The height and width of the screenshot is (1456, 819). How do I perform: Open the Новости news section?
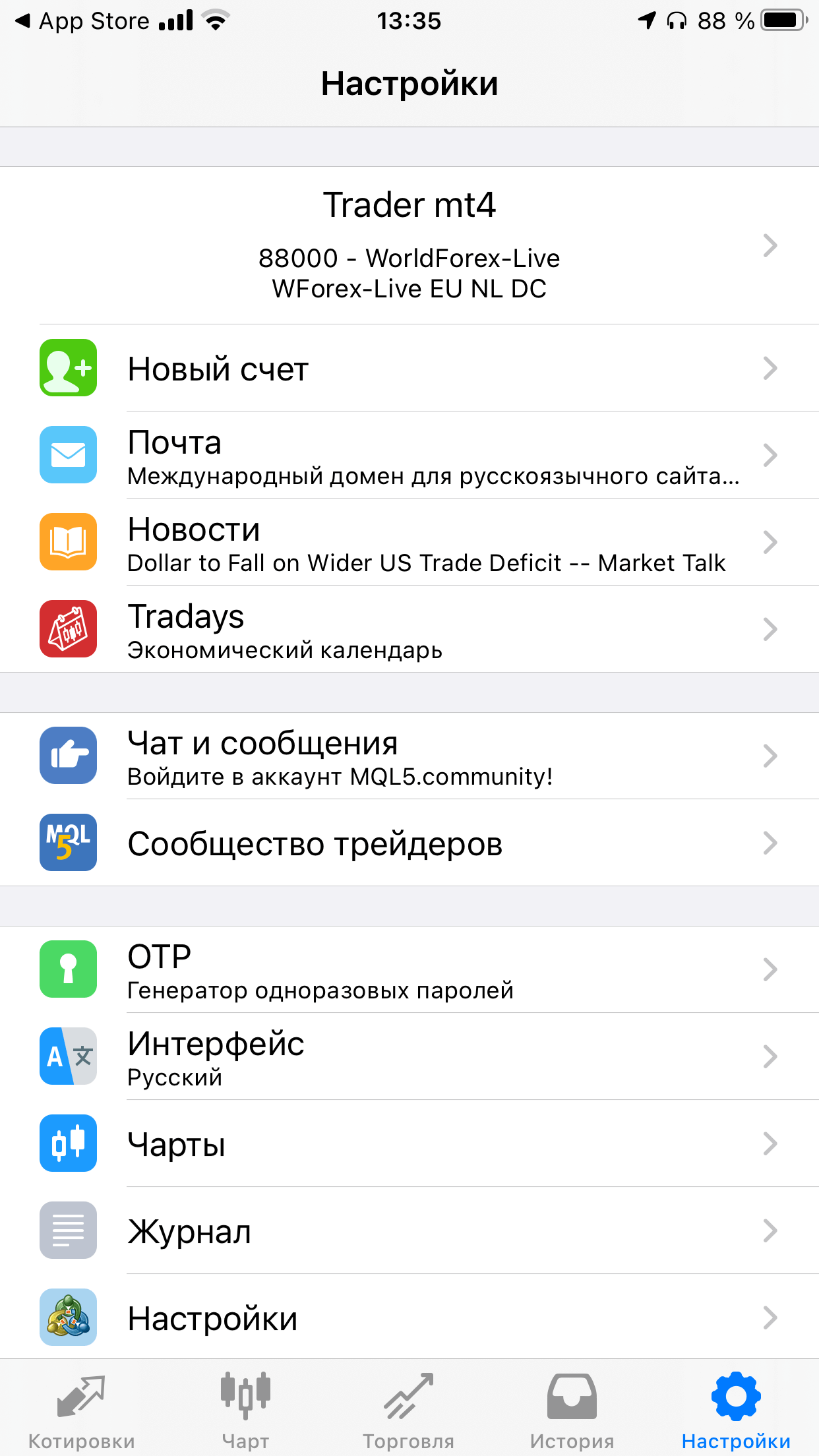409,542
